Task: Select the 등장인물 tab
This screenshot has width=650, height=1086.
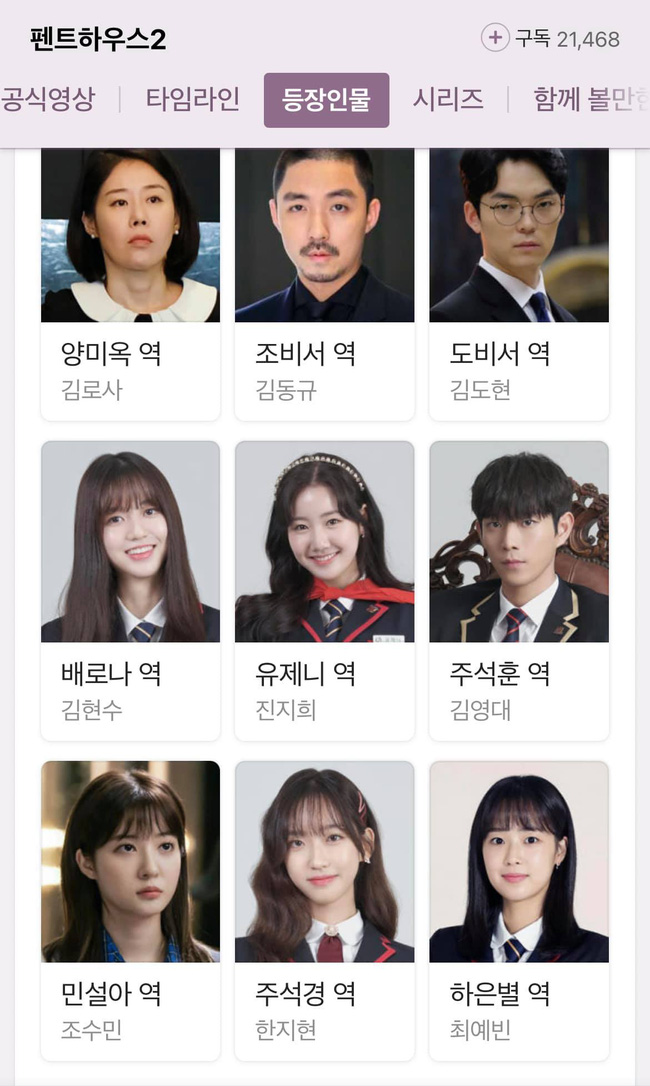Action: coord(326,100)
